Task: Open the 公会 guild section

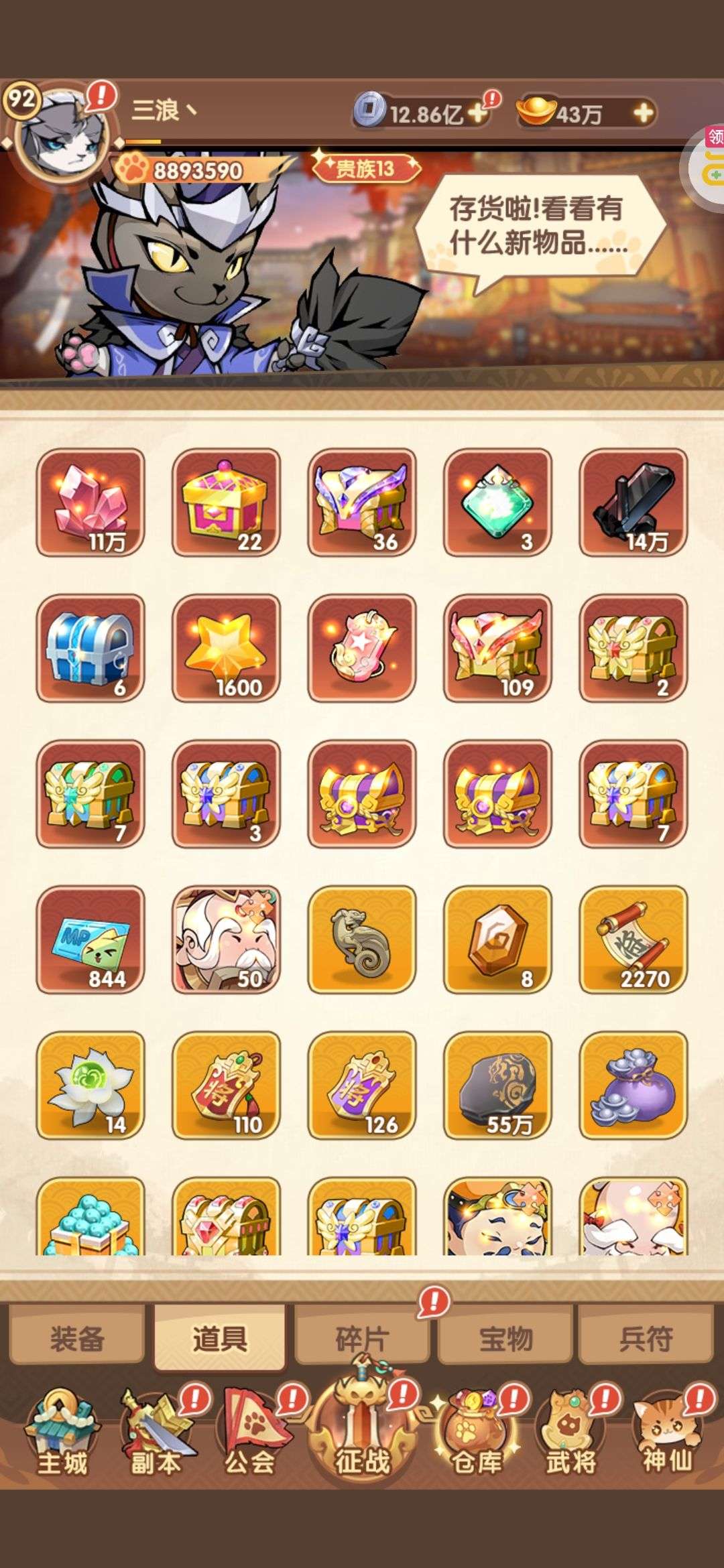Action: [251, 1433]
